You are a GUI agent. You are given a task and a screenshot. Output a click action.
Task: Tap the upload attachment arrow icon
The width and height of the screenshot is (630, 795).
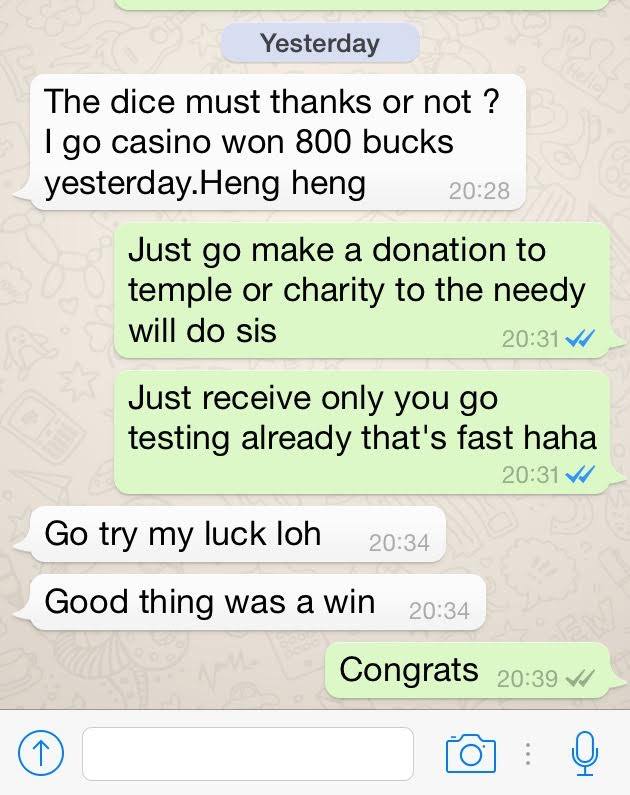click(40, 752)
